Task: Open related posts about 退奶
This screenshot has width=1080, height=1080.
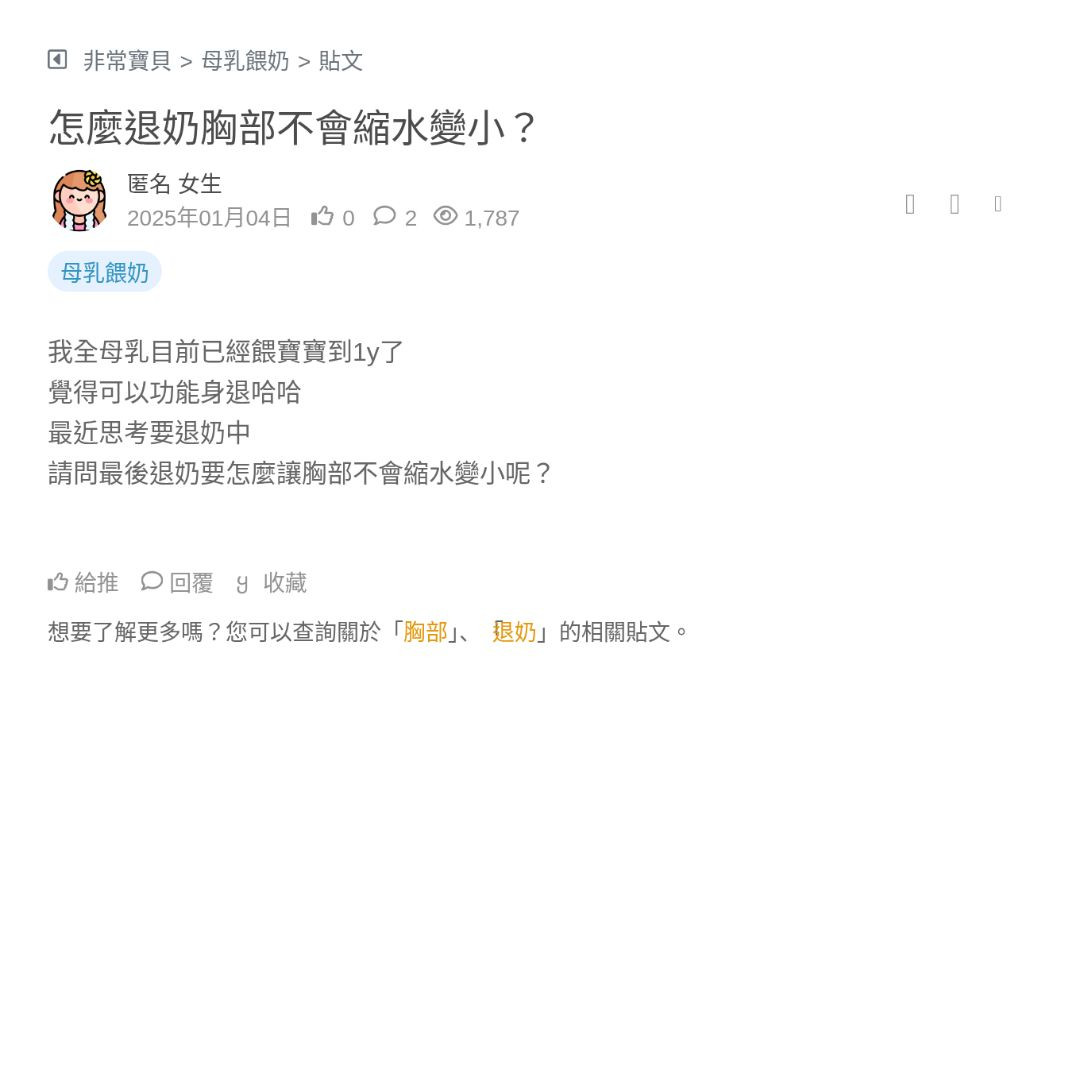Action: pyautogui.click(x=515, y=632)
